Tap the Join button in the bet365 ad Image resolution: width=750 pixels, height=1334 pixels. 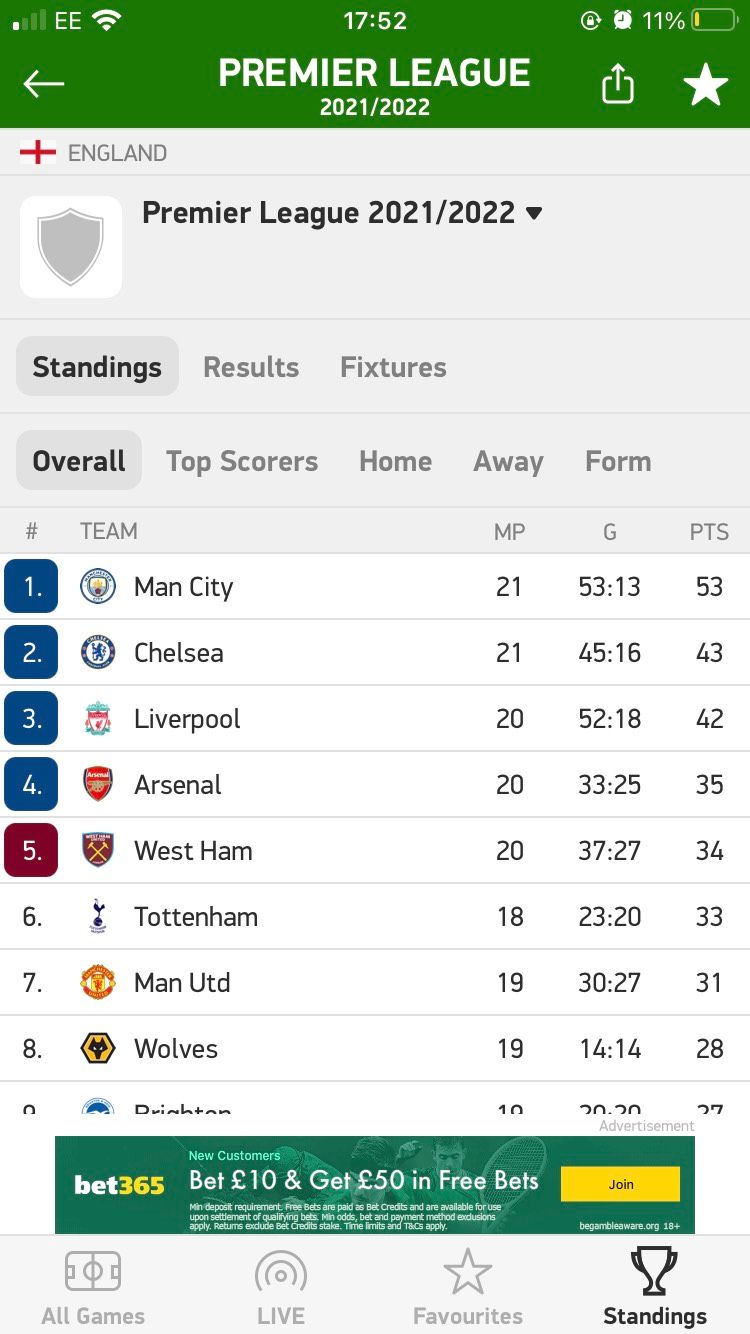(620, 1183)
